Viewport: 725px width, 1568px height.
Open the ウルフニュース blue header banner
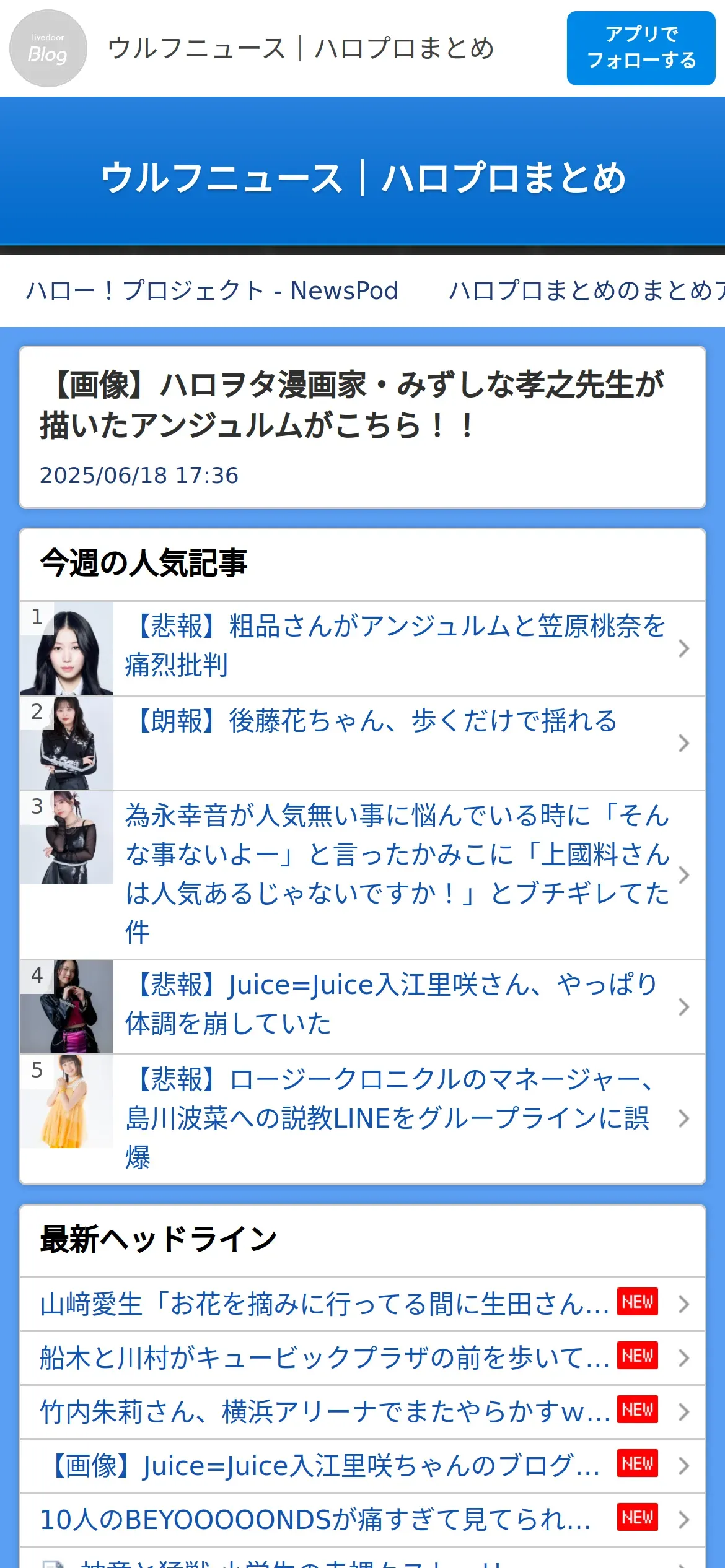362,178
